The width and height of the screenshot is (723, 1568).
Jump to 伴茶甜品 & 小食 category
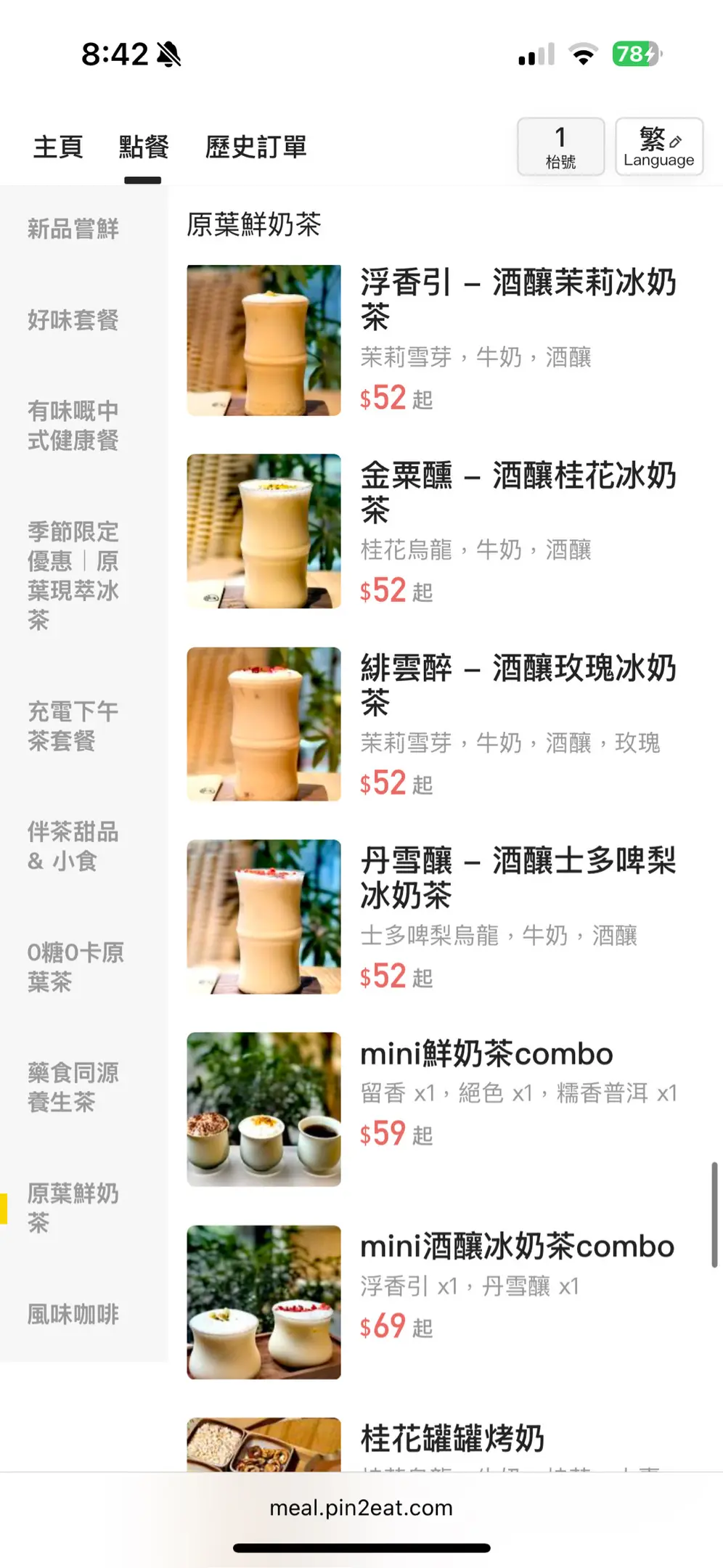pyautogui.click(x=73, y=846)
